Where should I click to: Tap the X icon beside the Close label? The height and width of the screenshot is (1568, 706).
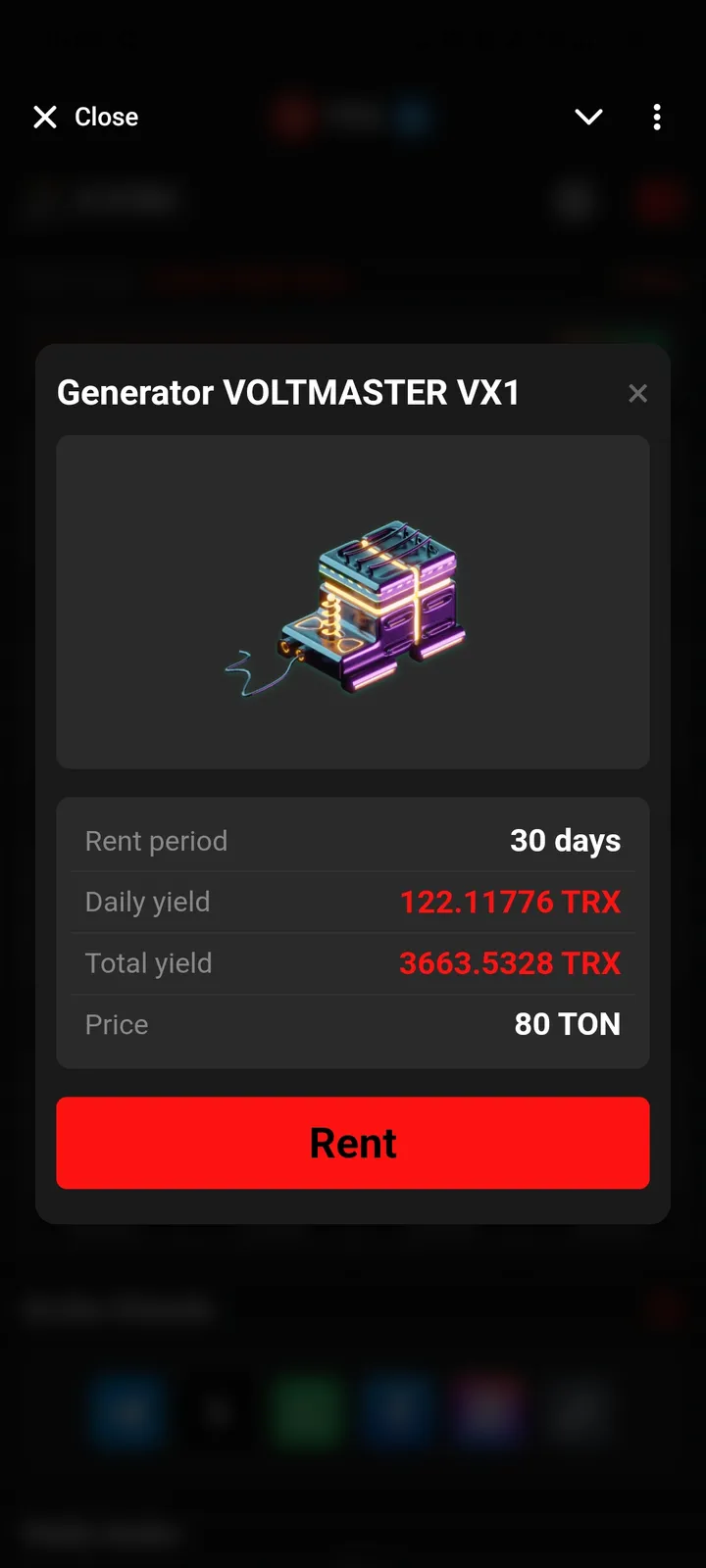tap(45, 117)
